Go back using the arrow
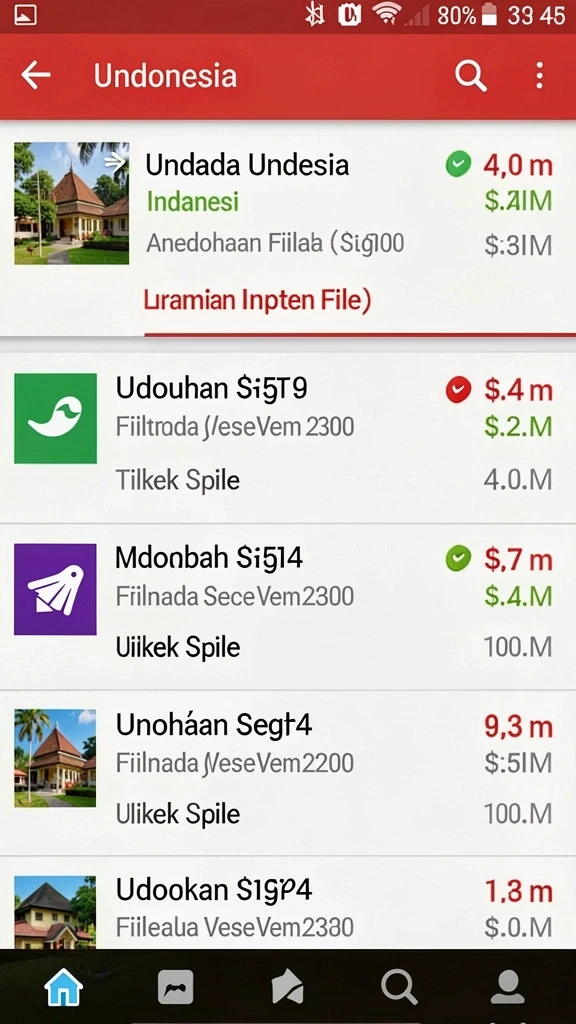This screenshot has height=1024, width=576. tap(35, 76)
